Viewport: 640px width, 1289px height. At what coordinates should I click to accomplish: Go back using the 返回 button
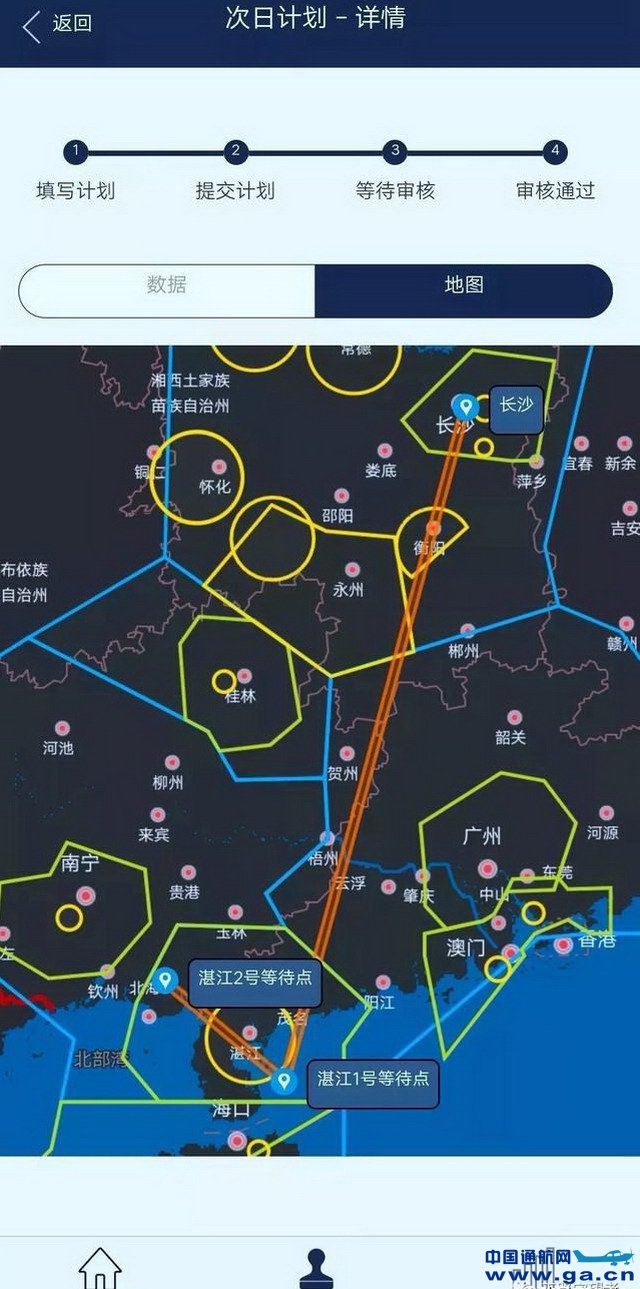click(56, 25)
